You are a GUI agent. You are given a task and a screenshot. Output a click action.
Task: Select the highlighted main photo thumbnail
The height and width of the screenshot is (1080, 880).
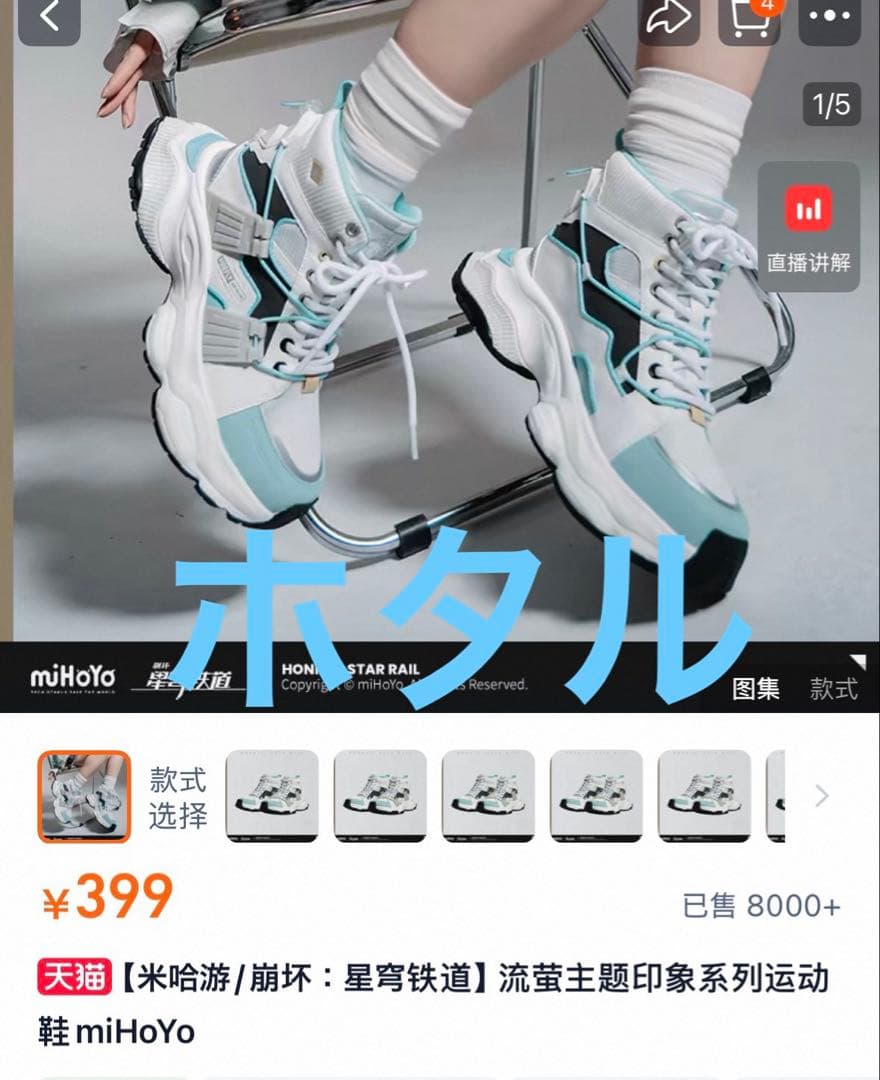[x=84, y=796]
